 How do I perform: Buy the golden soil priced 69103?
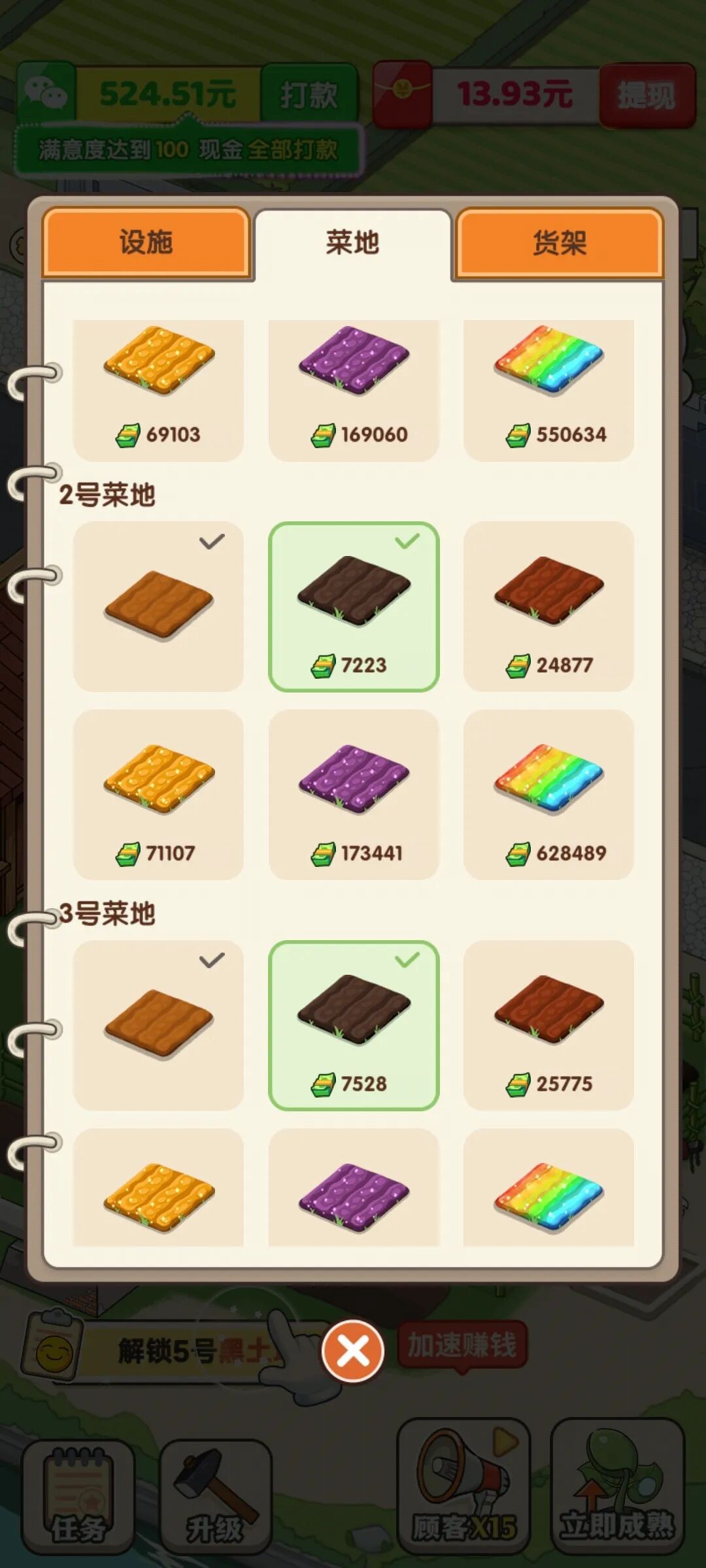coord(158,391)
